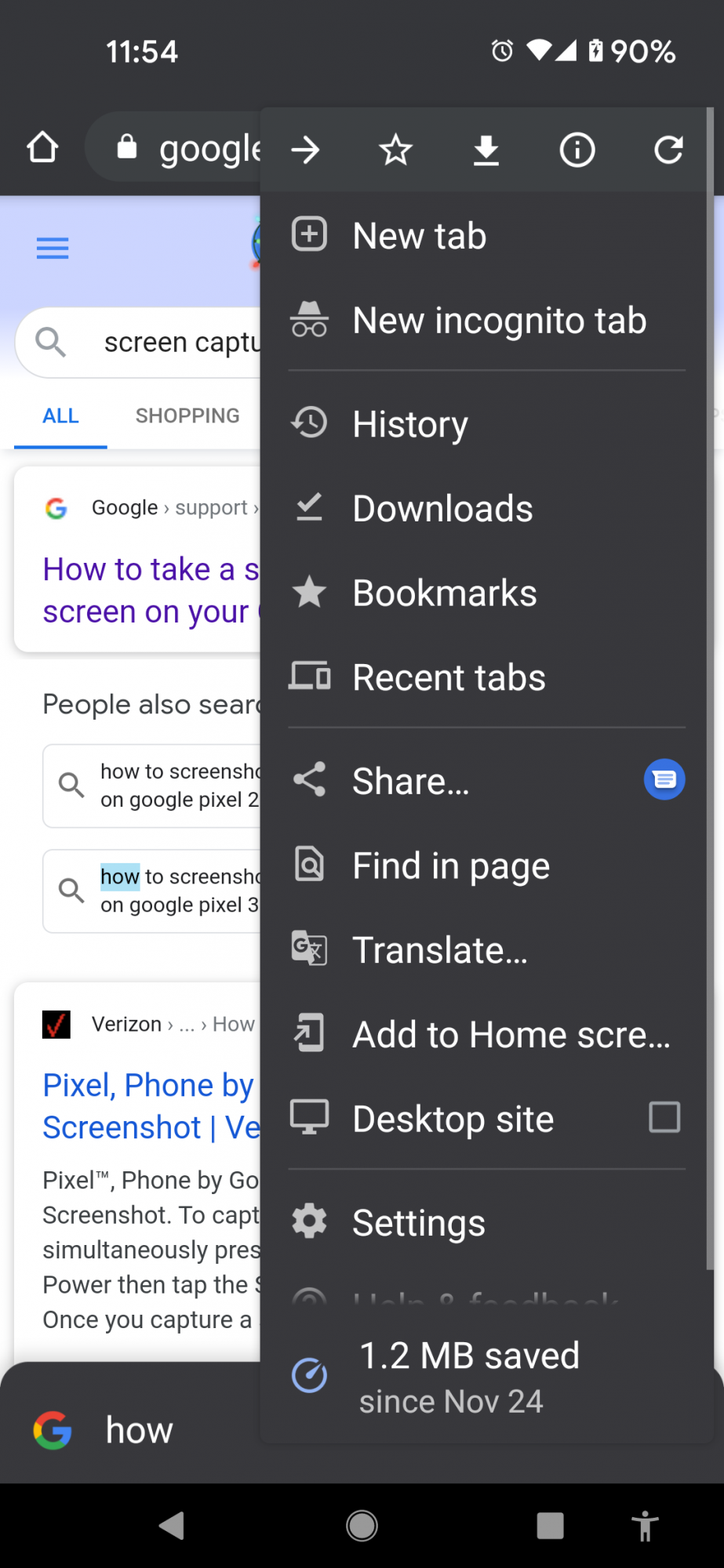
Task: Select Share… from the menu
Action: click(x=411, y=782)
